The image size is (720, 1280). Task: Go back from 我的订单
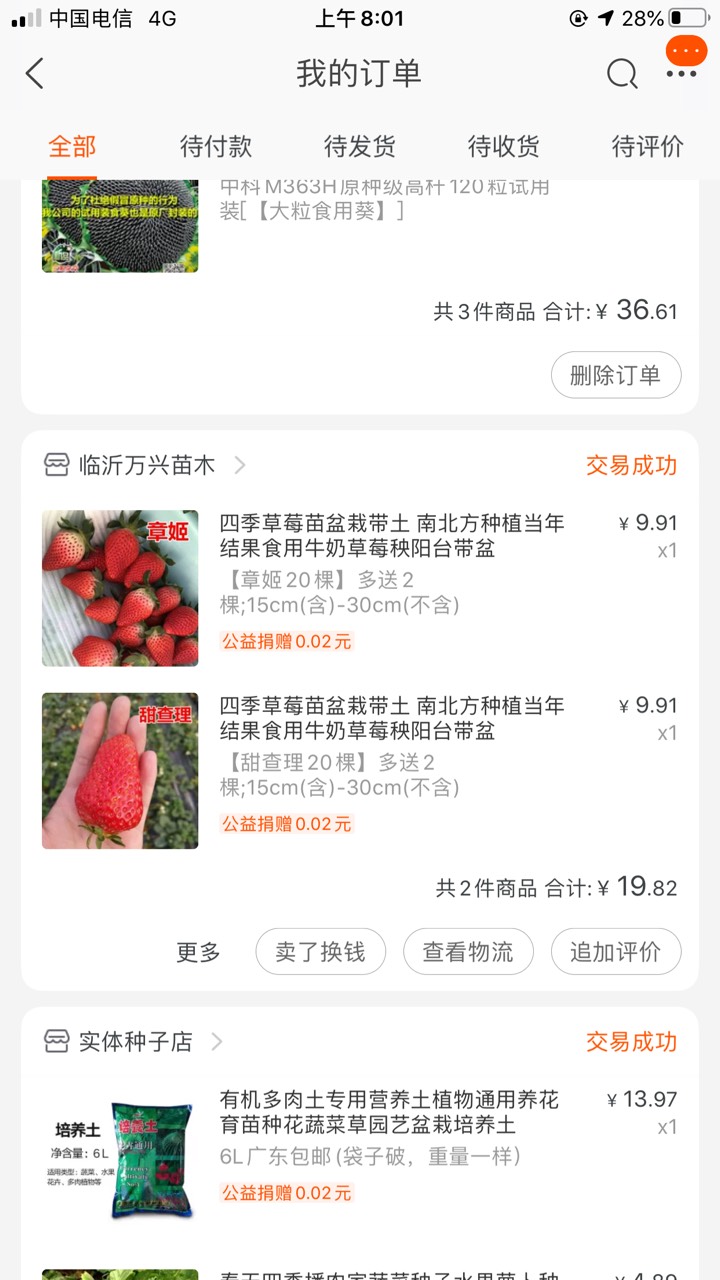pos(35,74)
